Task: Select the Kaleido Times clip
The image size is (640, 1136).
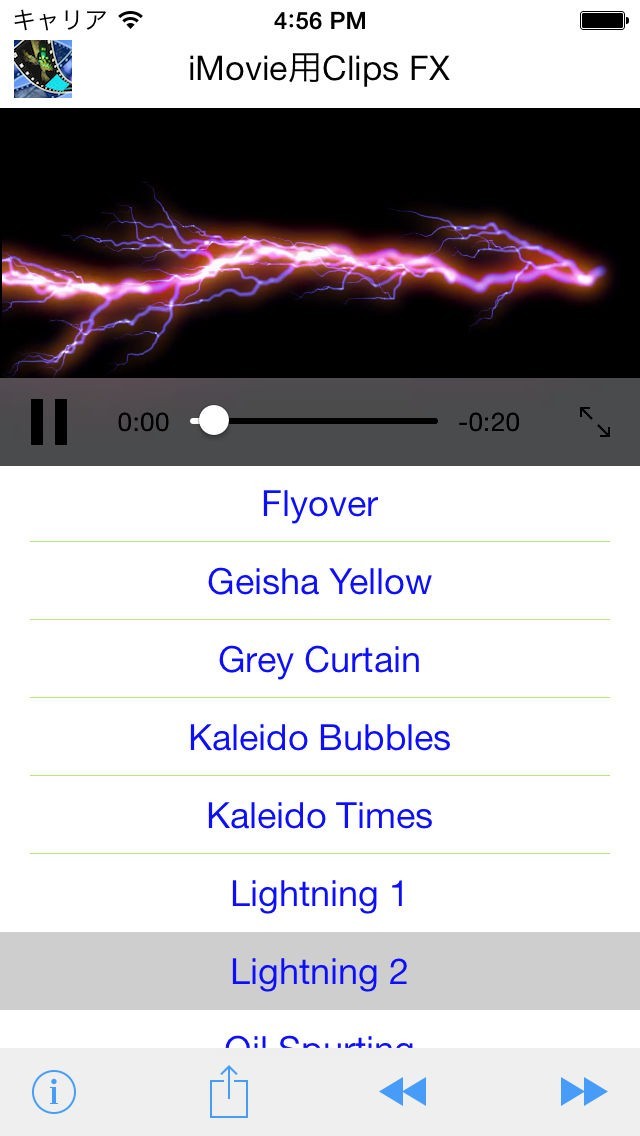Action: 320,816
